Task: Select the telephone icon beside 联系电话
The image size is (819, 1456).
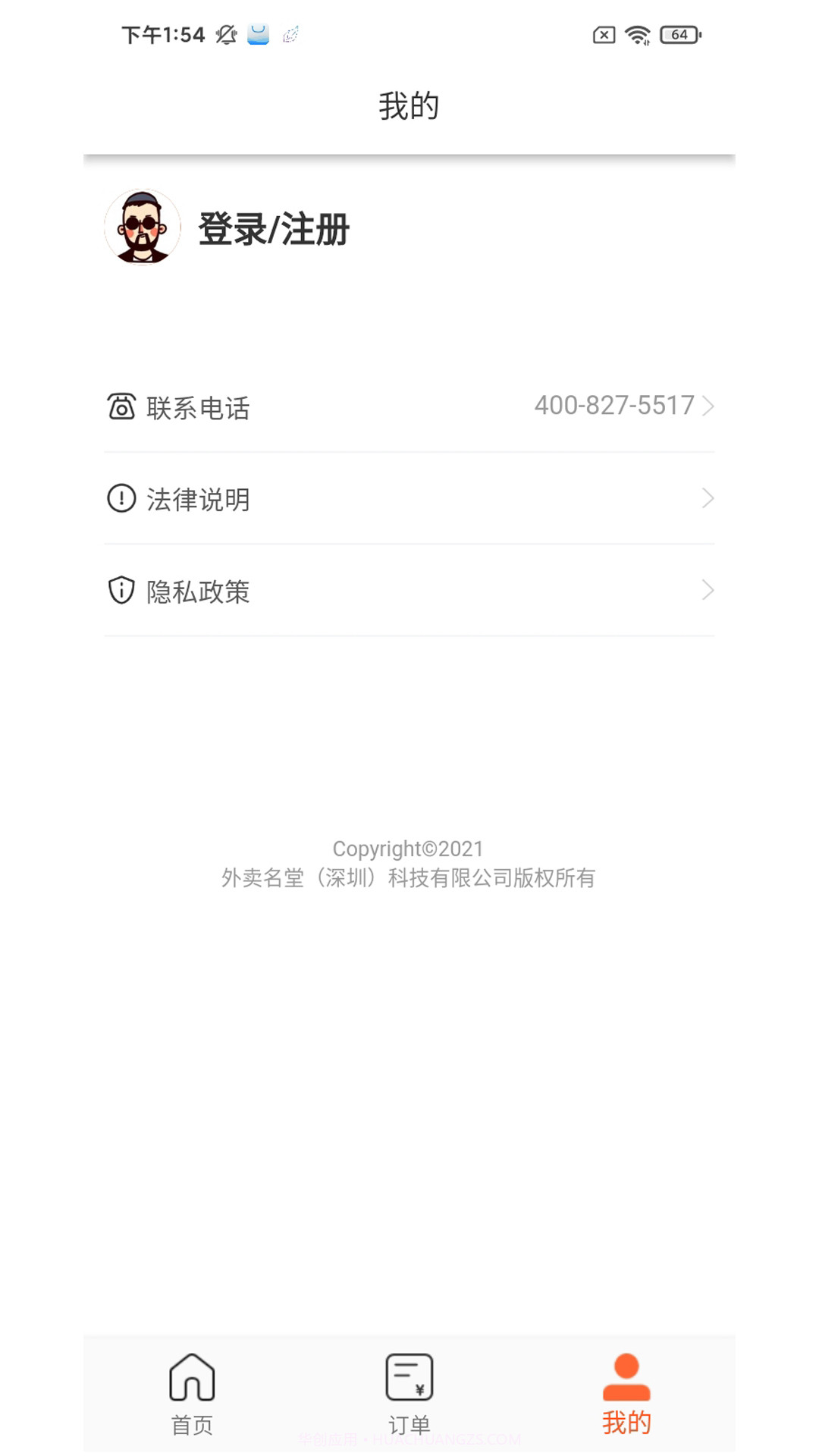Action: click(121, 407)
